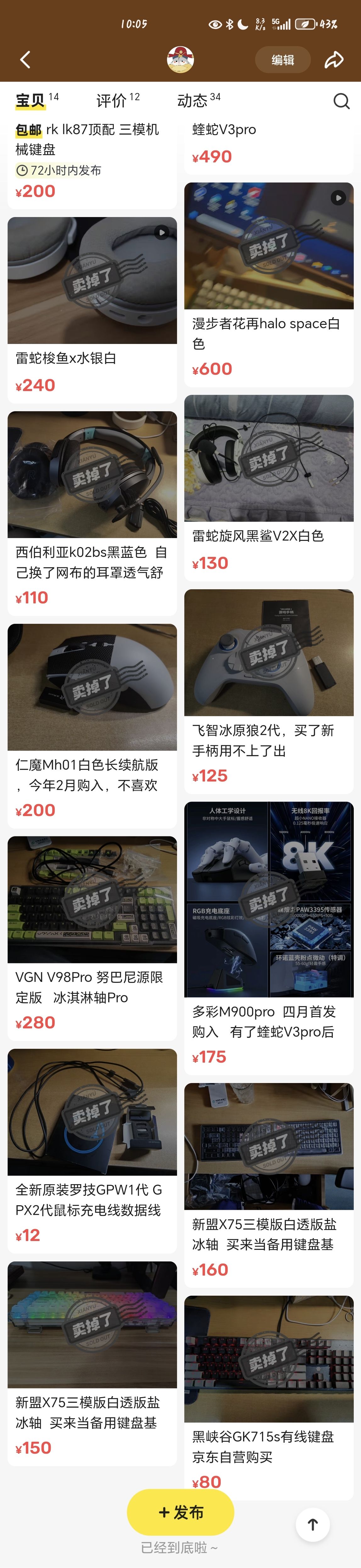Open the profile avatar at top
361x1568 pixels.
(181, 60)
